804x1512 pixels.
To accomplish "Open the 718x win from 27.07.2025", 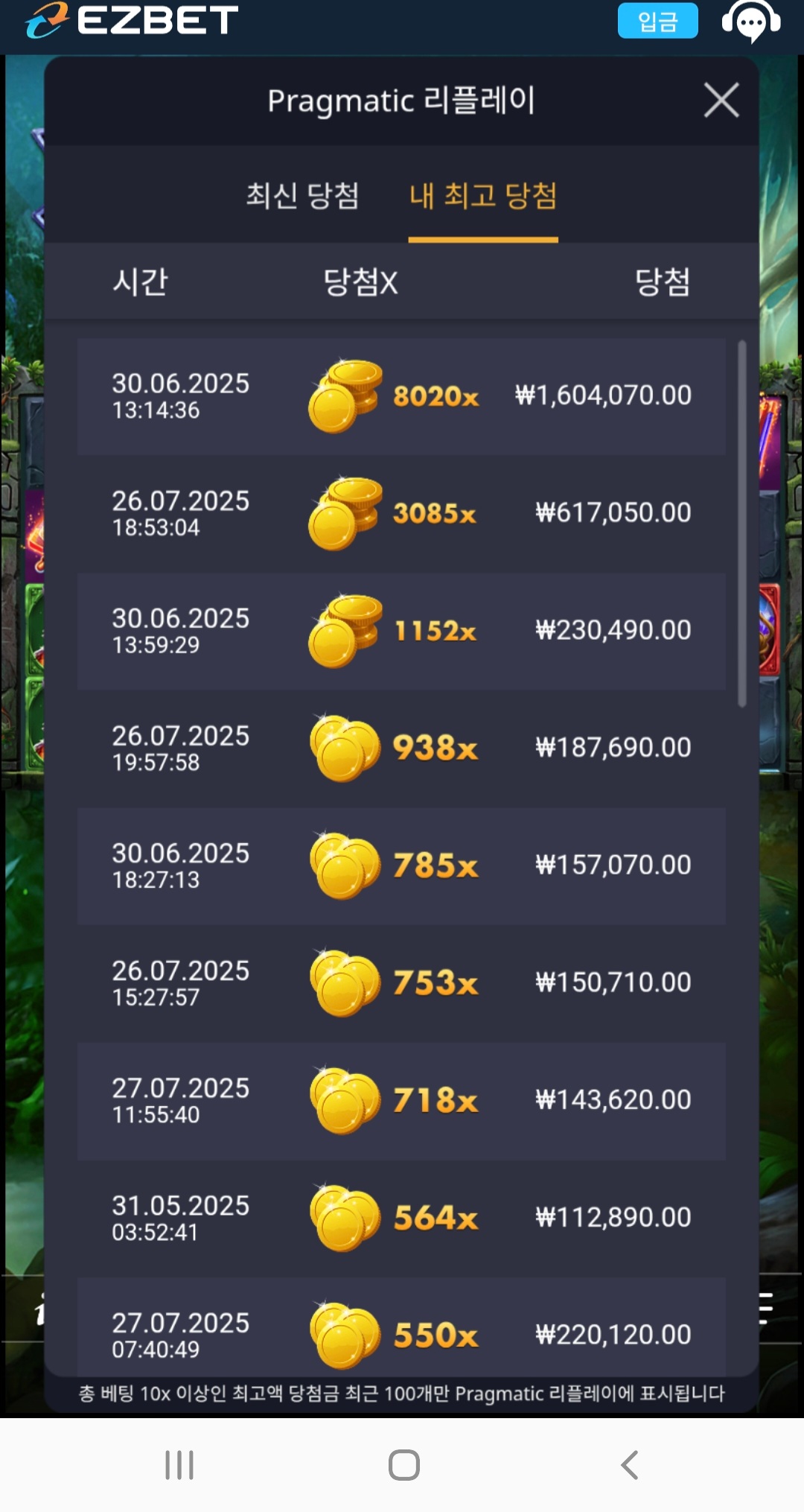I will 401,1100.
